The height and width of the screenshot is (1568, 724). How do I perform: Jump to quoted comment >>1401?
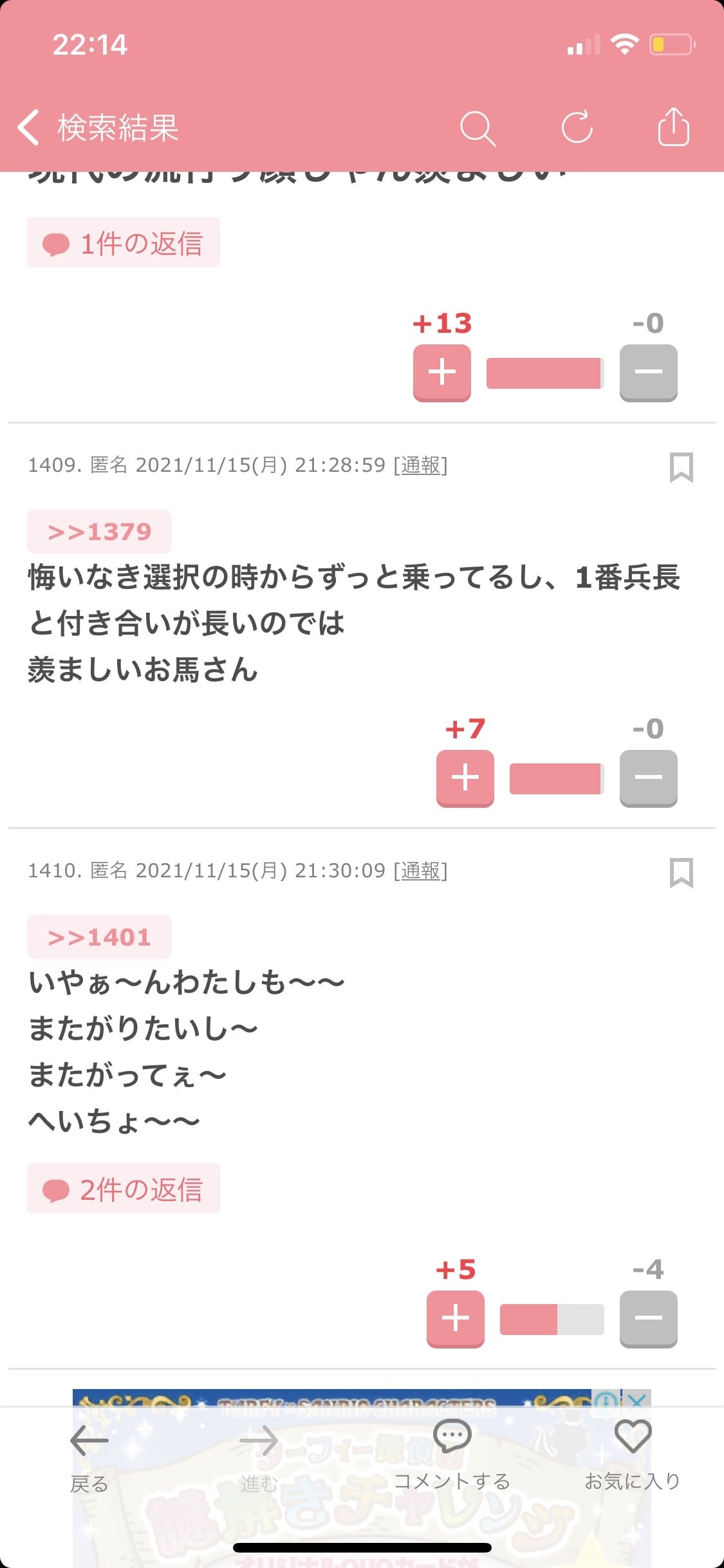click(100, 937)
